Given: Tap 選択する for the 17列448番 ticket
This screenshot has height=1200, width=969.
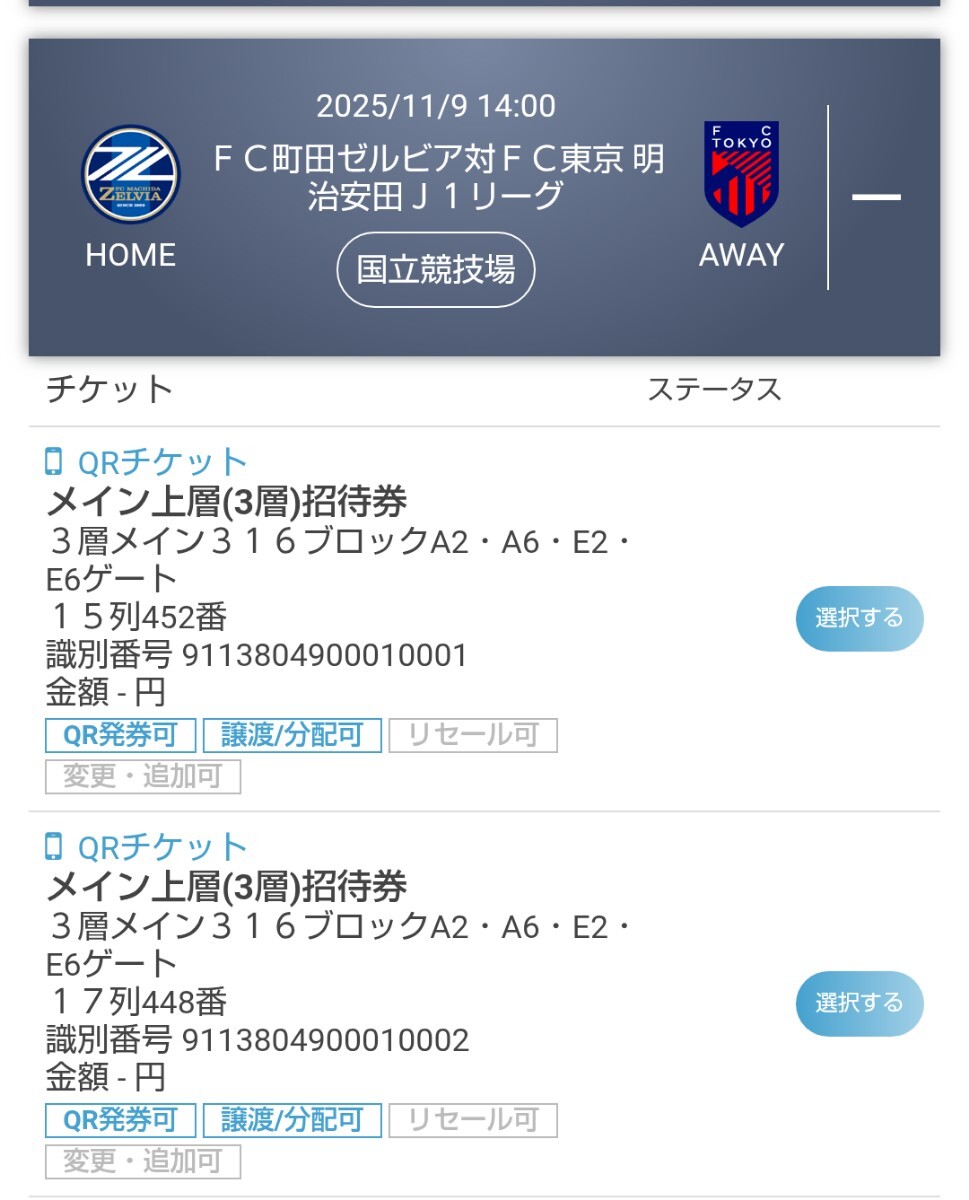Looking at the screenshot, I should pos(859,1003).
